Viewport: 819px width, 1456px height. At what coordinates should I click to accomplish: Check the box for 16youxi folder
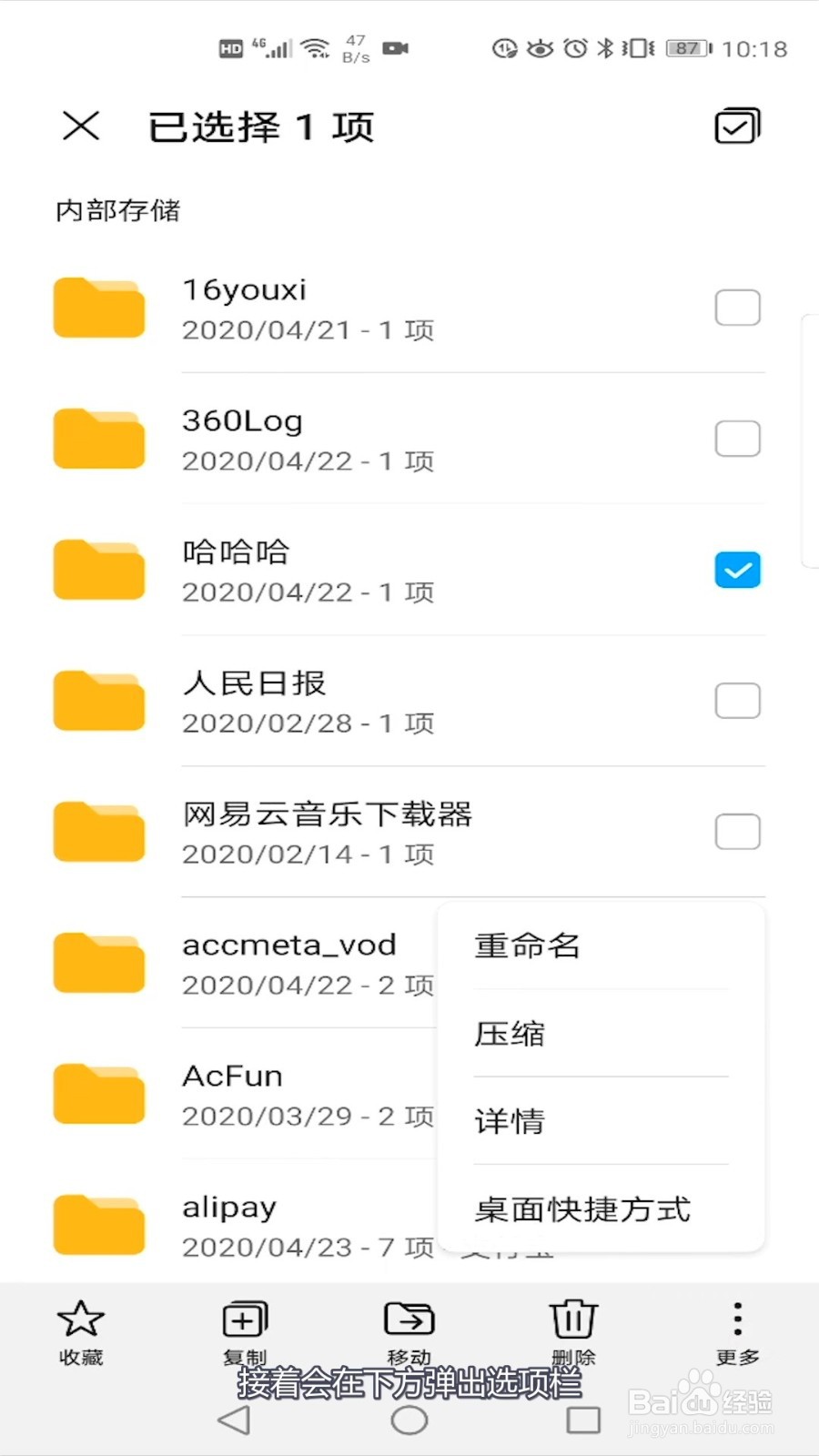[737, 308]
